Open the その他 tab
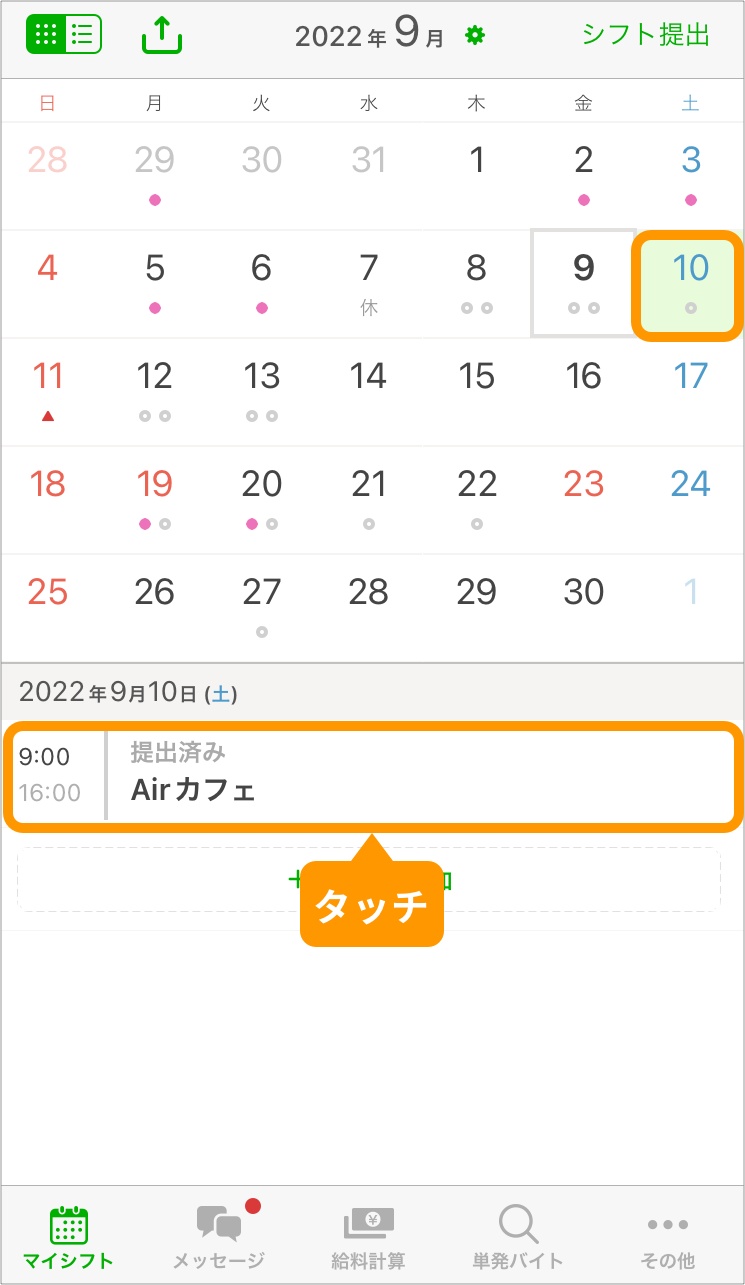 667,1237
